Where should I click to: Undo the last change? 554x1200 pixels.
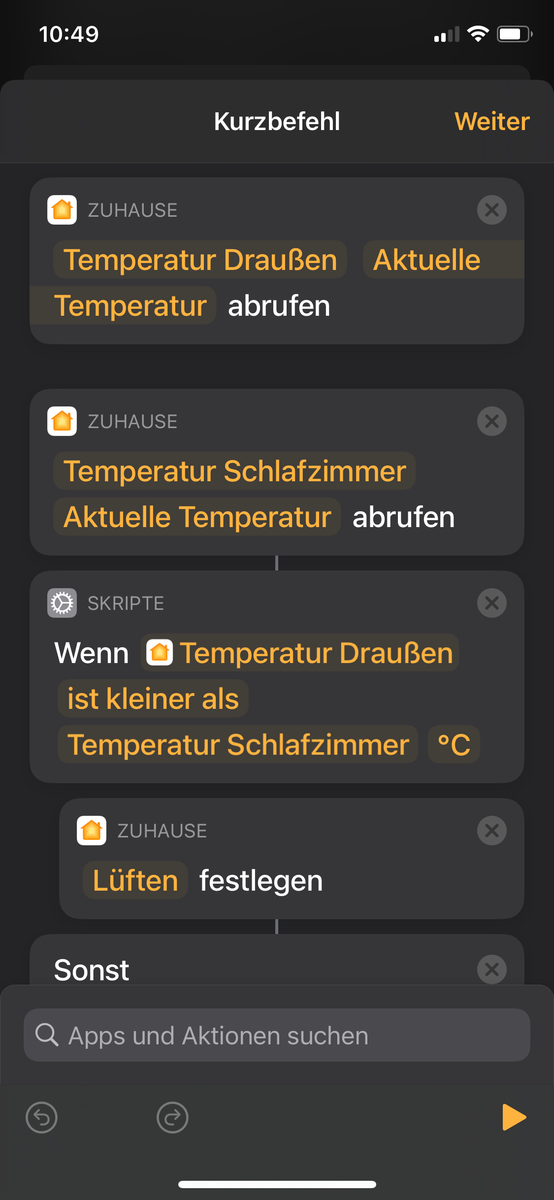41,1117
